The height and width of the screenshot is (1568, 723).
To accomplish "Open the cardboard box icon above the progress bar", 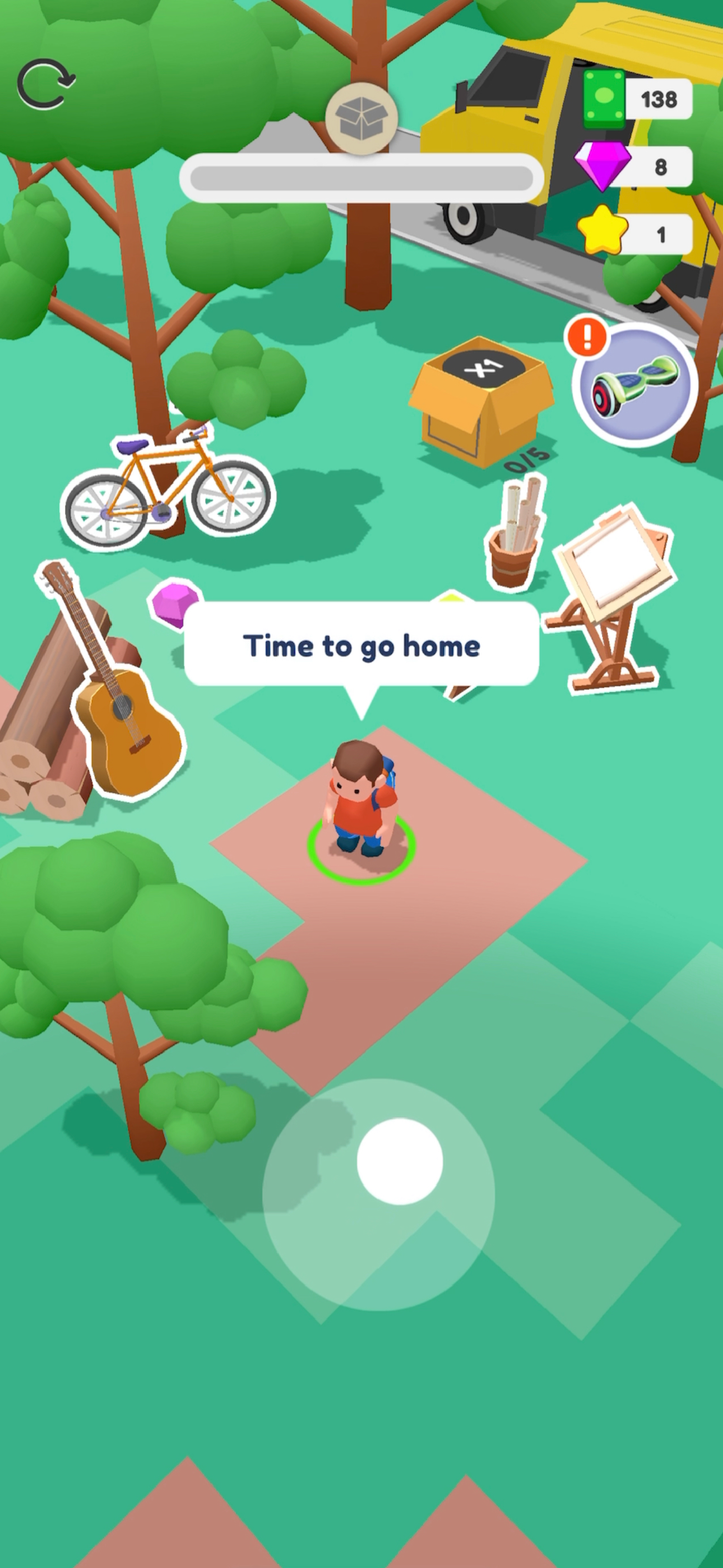I will pyautogui.click(x=361, y=119).
